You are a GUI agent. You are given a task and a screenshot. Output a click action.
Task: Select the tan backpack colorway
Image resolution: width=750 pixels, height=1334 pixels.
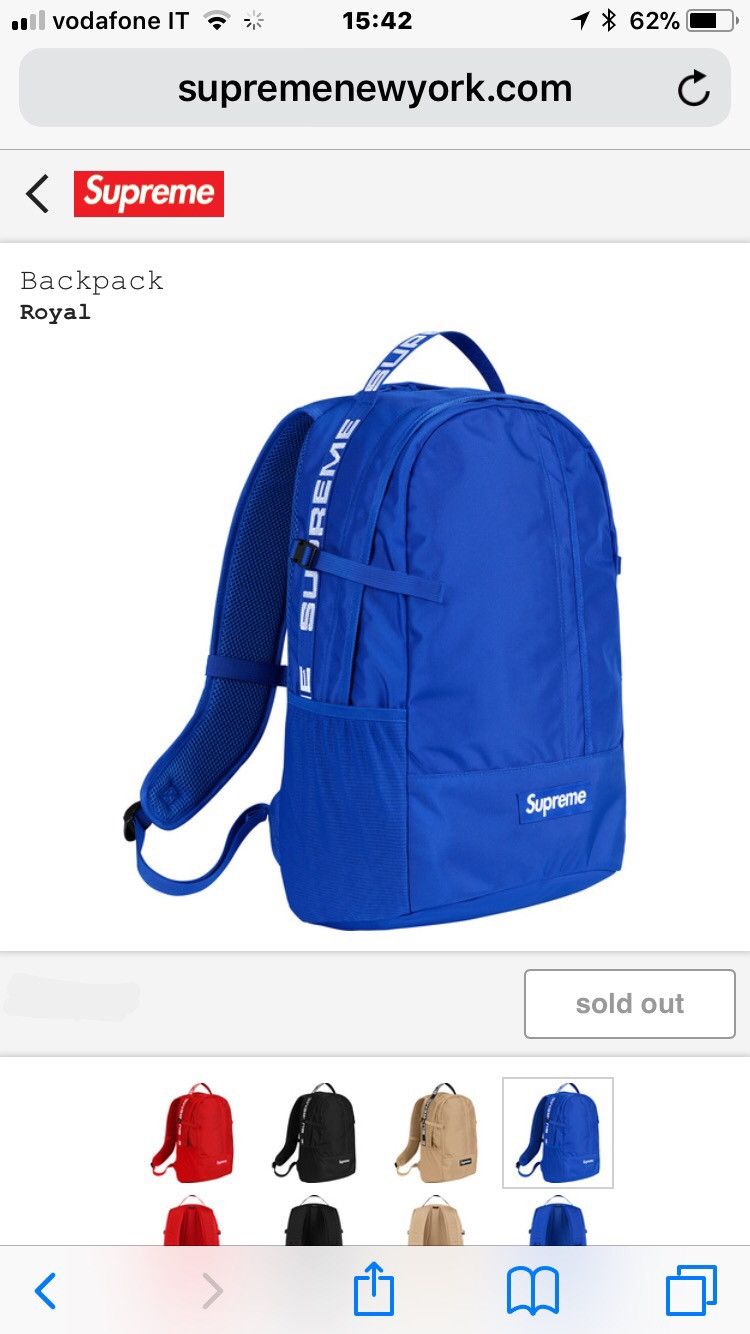click(x=436, y=1132)
